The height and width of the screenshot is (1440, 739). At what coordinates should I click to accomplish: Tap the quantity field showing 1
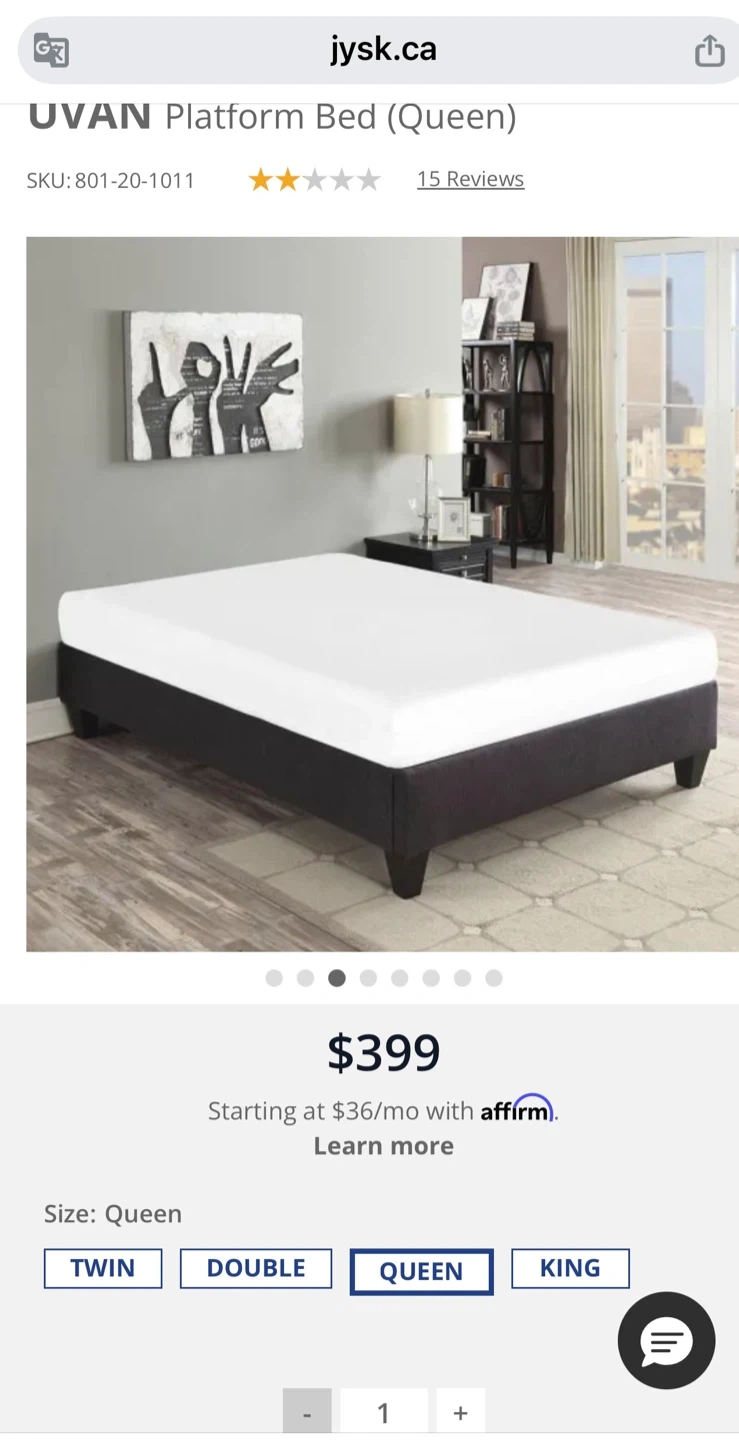point(383,1412)
